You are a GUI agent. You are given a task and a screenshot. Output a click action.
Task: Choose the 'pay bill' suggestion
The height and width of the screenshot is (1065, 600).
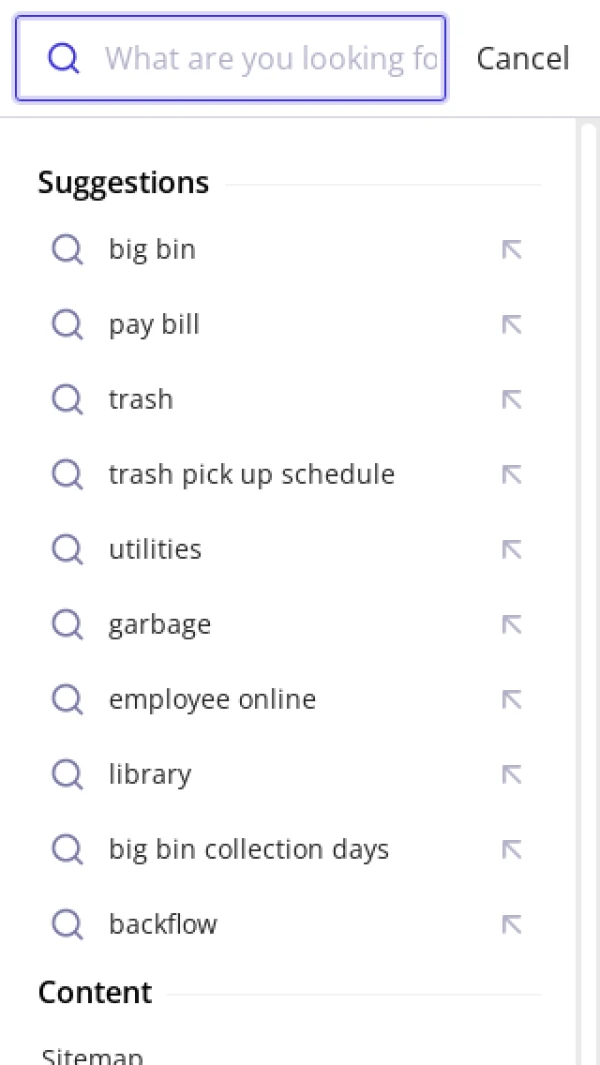point(154,324)
